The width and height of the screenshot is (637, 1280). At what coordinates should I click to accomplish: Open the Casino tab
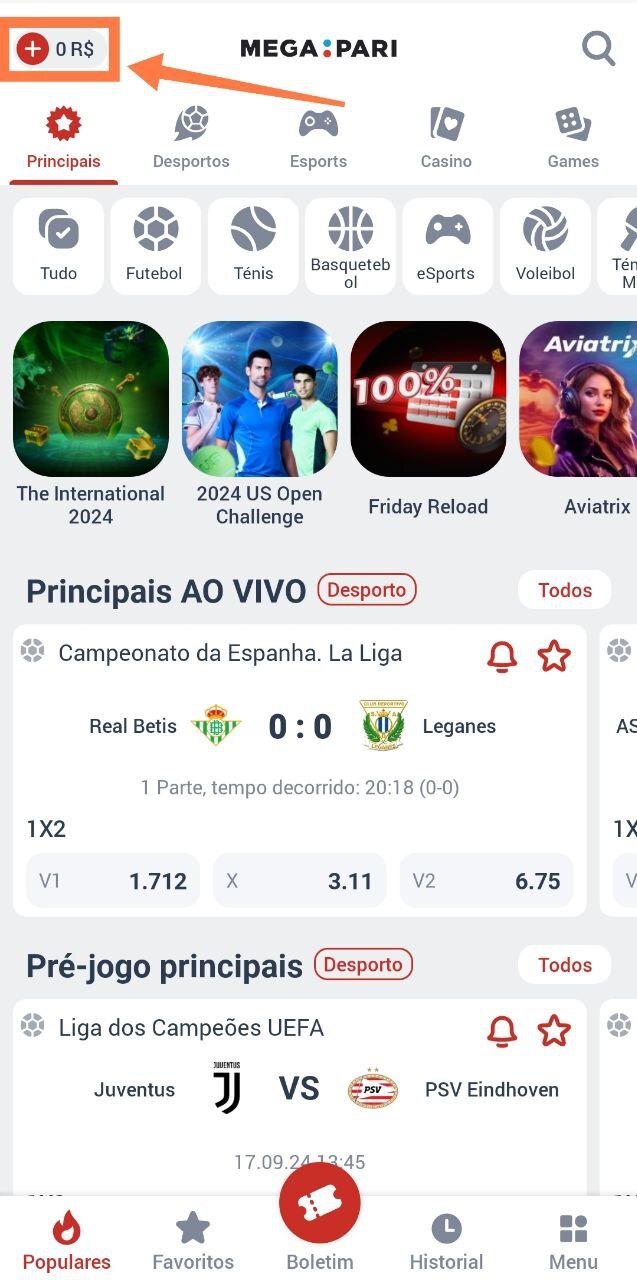pos(446,140)
